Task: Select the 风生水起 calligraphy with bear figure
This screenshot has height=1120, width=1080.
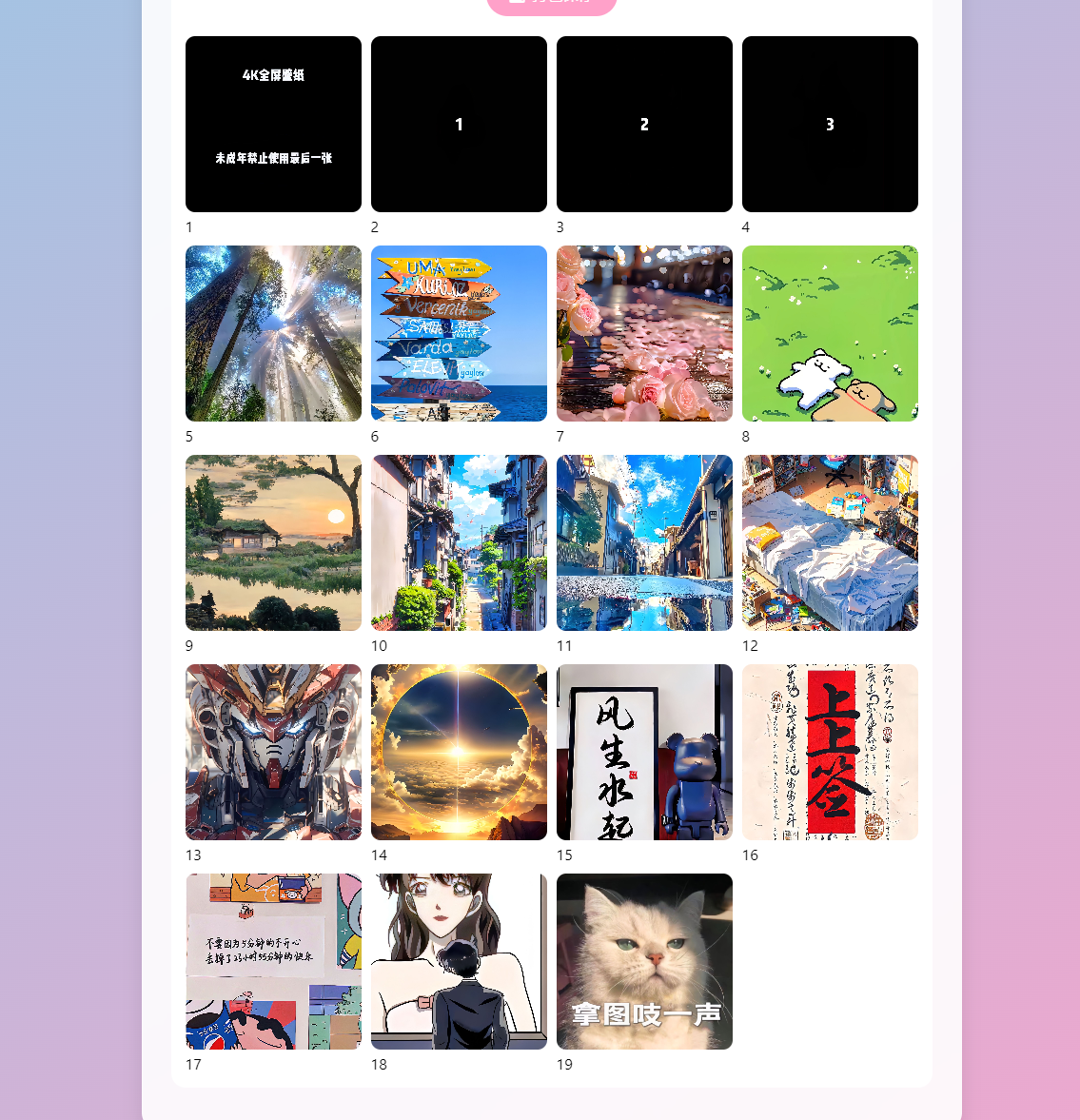Action: click(x=644, y=752)
